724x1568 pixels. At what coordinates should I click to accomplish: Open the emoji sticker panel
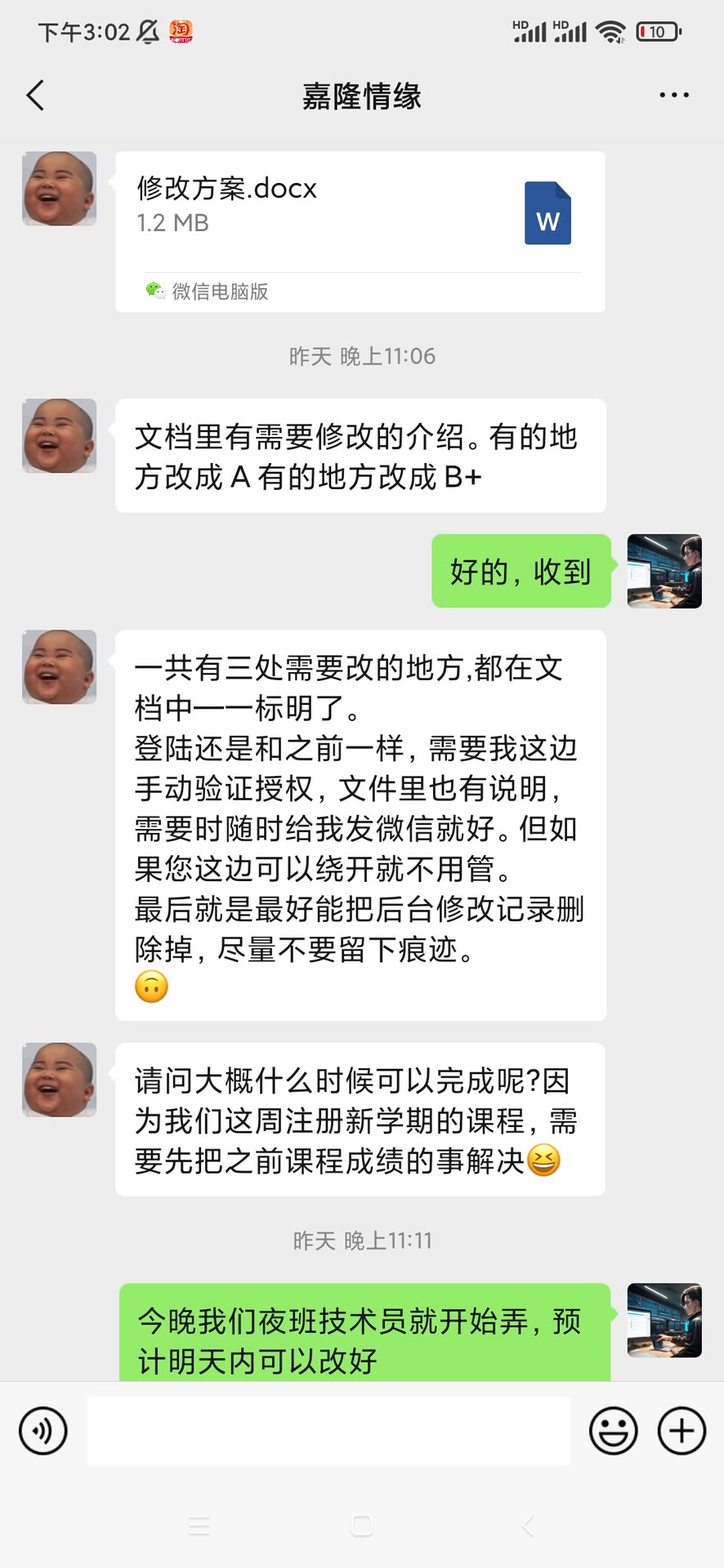[x=613, y=1431]
